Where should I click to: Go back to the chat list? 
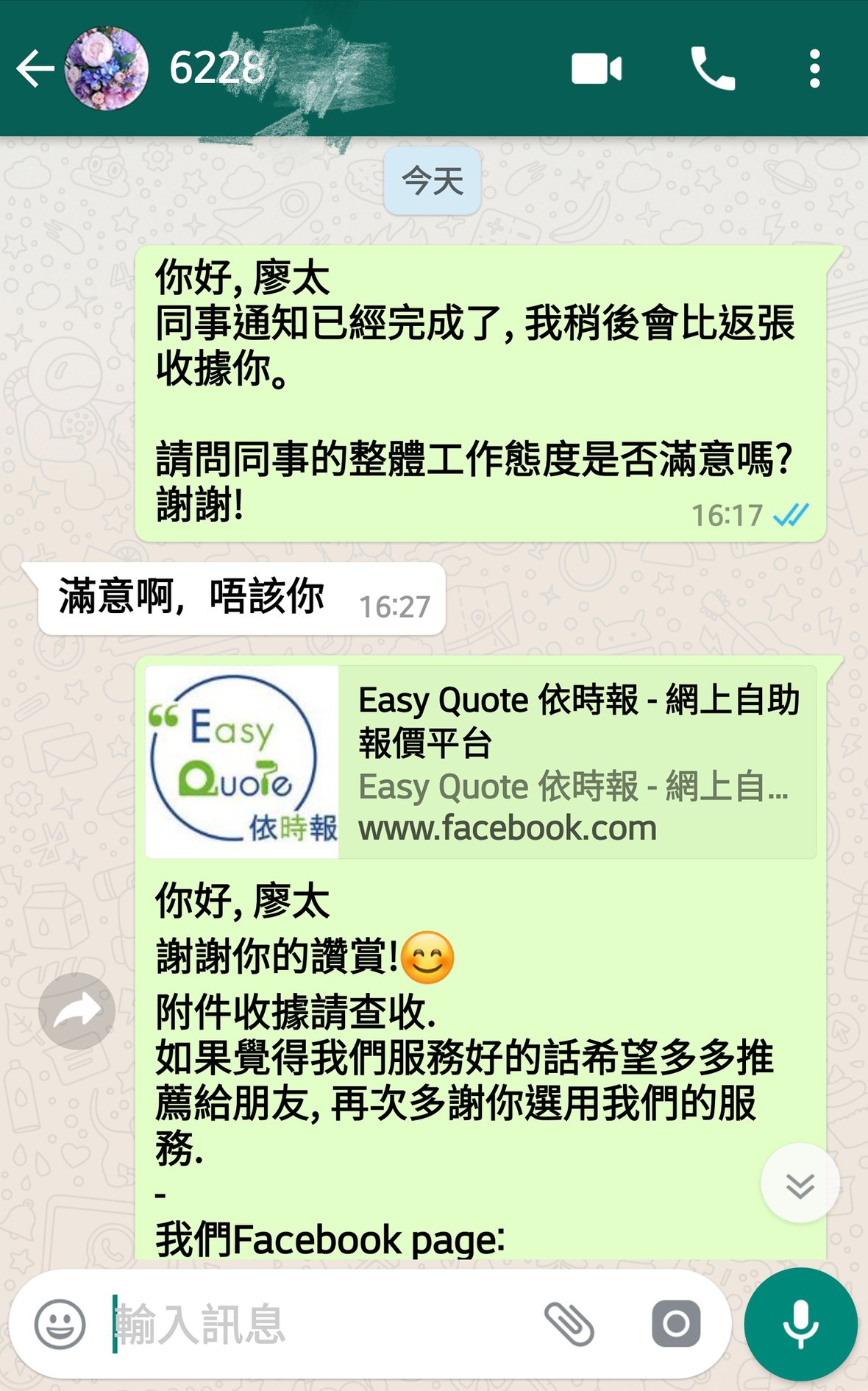tap(35, 69)
